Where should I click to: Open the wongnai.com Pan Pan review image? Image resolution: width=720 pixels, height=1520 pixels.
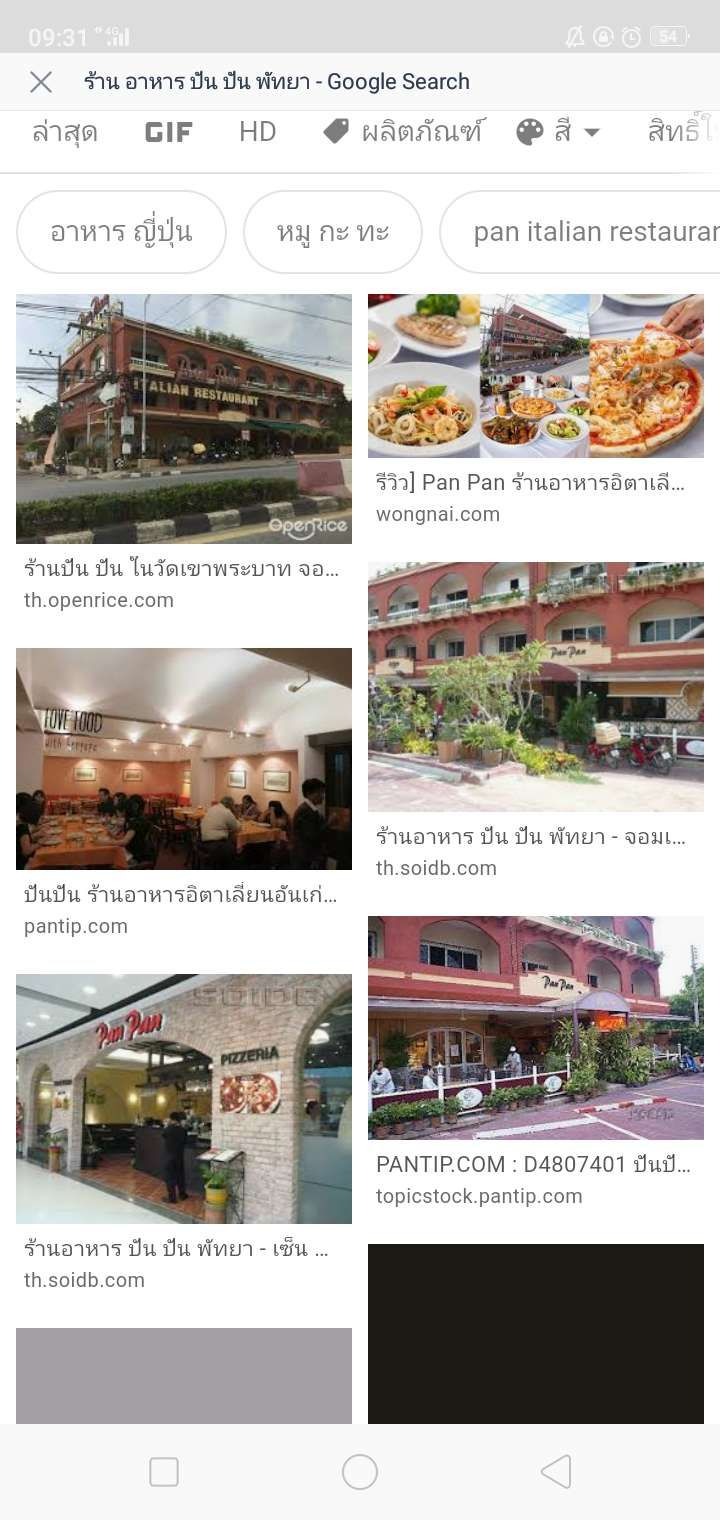click(536, 376)
